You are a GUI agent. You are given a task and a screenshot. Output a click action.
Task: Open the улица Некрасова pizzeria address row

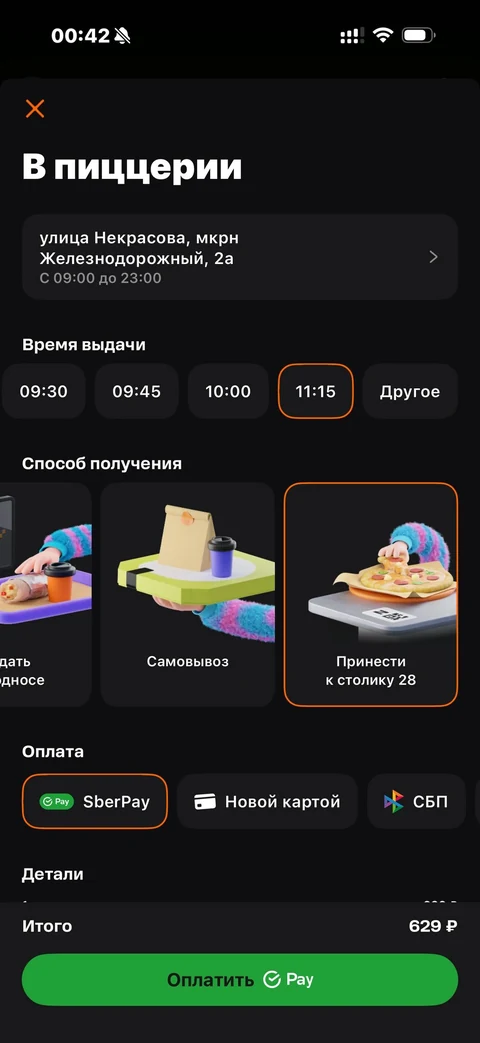(x=240, y=257)
